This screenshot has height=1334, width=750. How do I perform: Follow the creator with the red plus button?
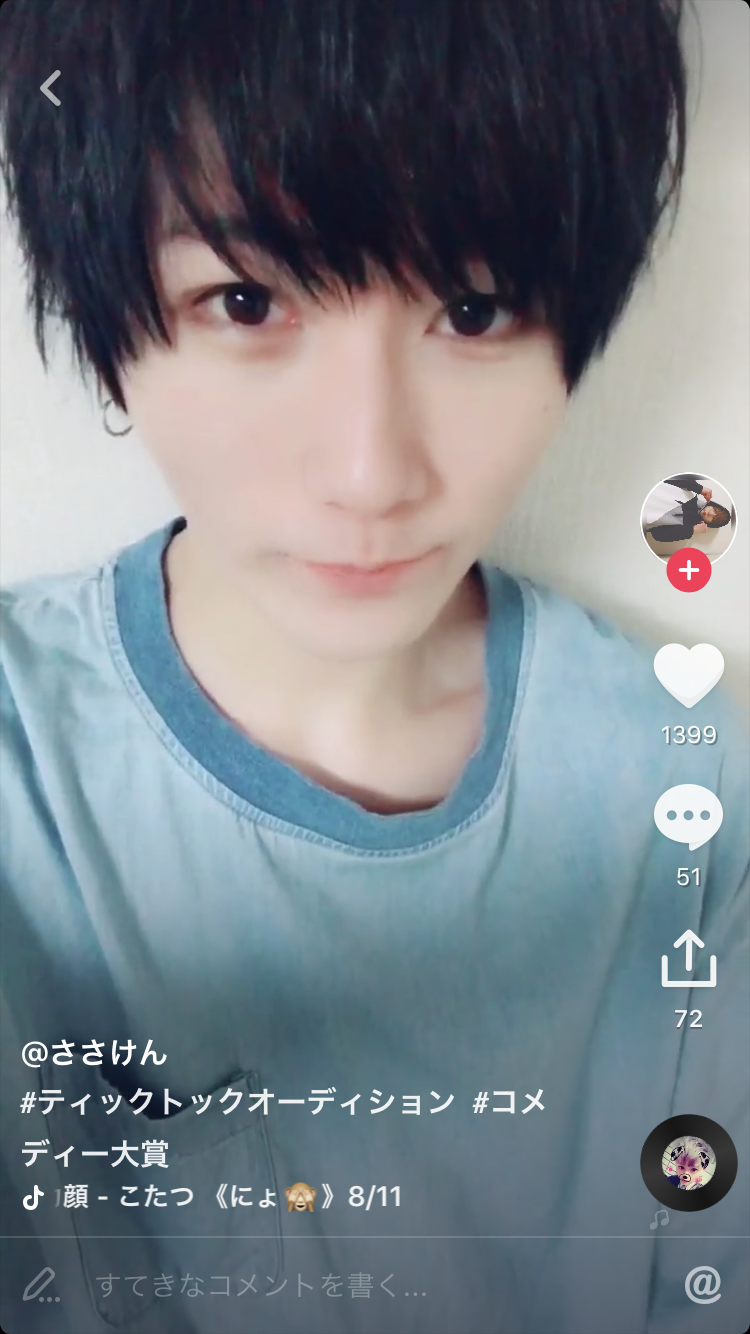coord(688,571)
